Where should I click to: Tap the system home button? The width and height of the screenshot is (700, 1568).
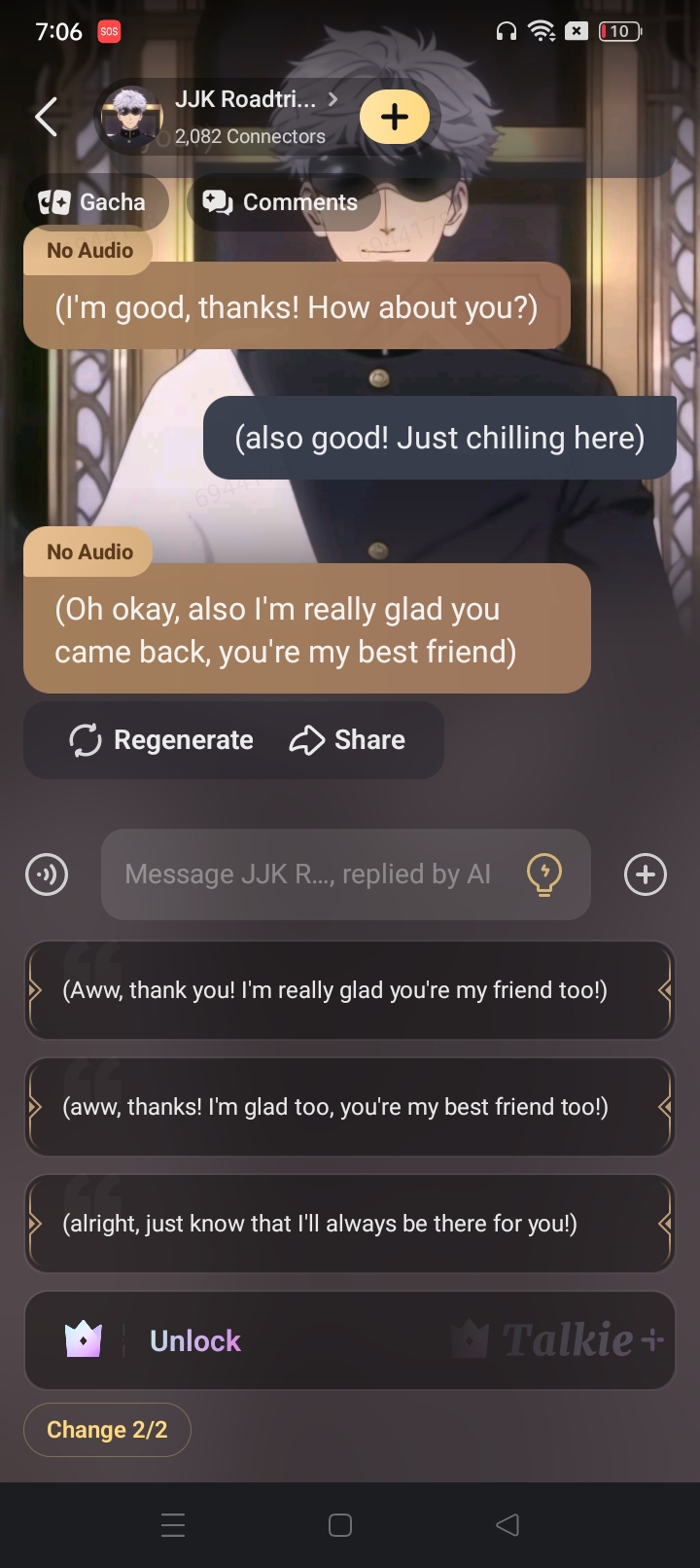340,1525
